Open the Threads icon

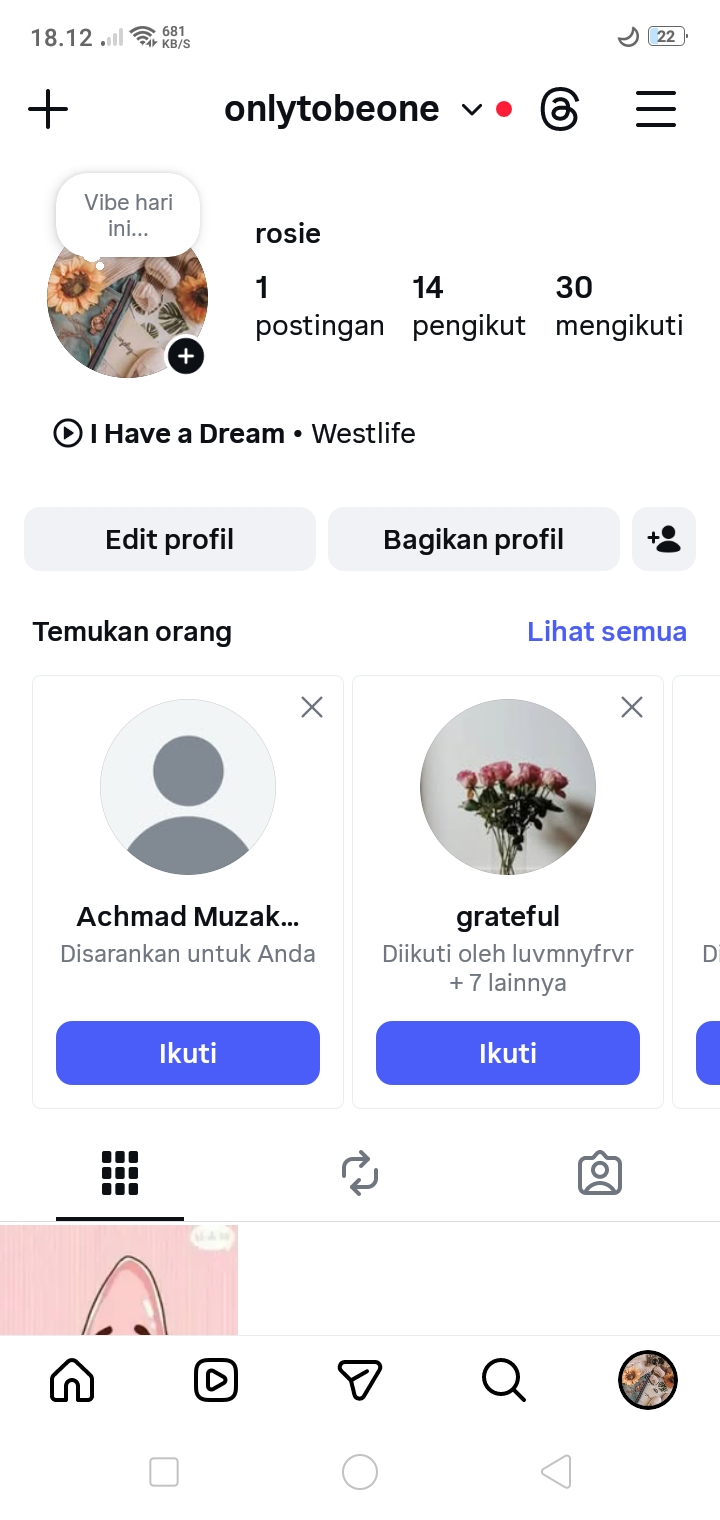click(x=559, y=109)
